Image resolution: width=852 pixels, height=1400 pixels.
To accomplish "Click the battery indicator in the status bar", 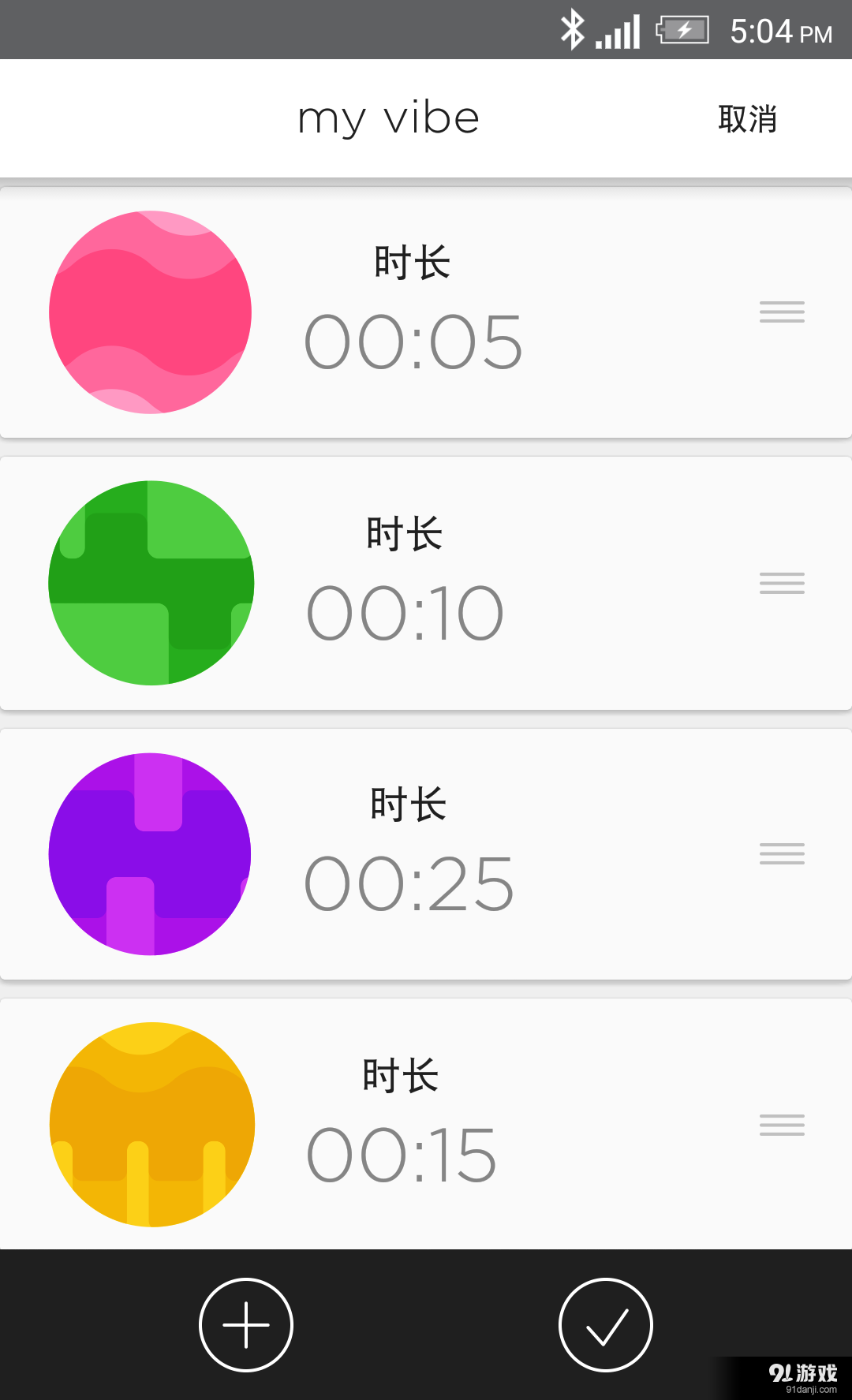I will click(683, 30).
